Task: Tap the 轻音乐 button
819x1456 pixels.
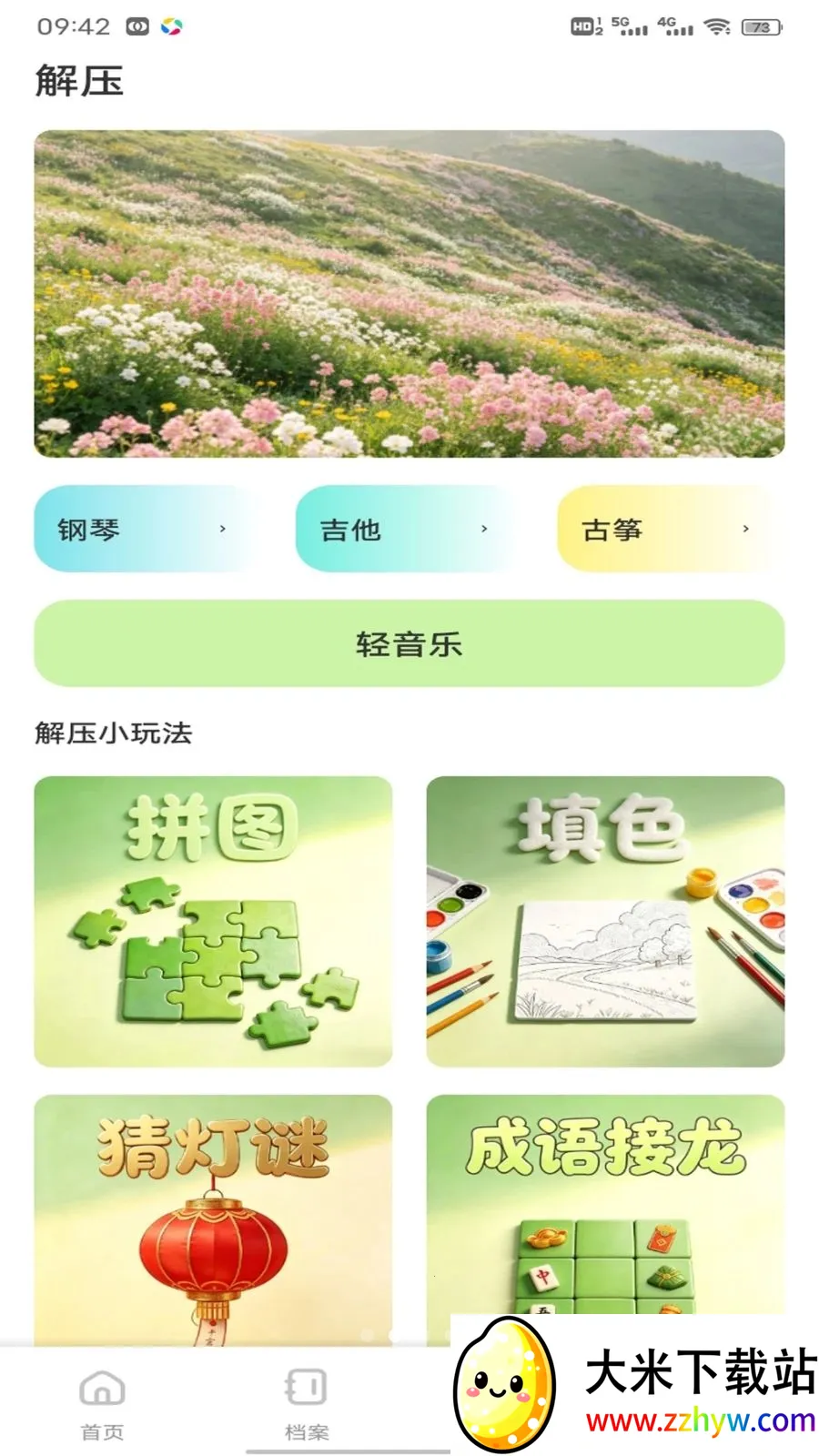Action: coord(409,643)
